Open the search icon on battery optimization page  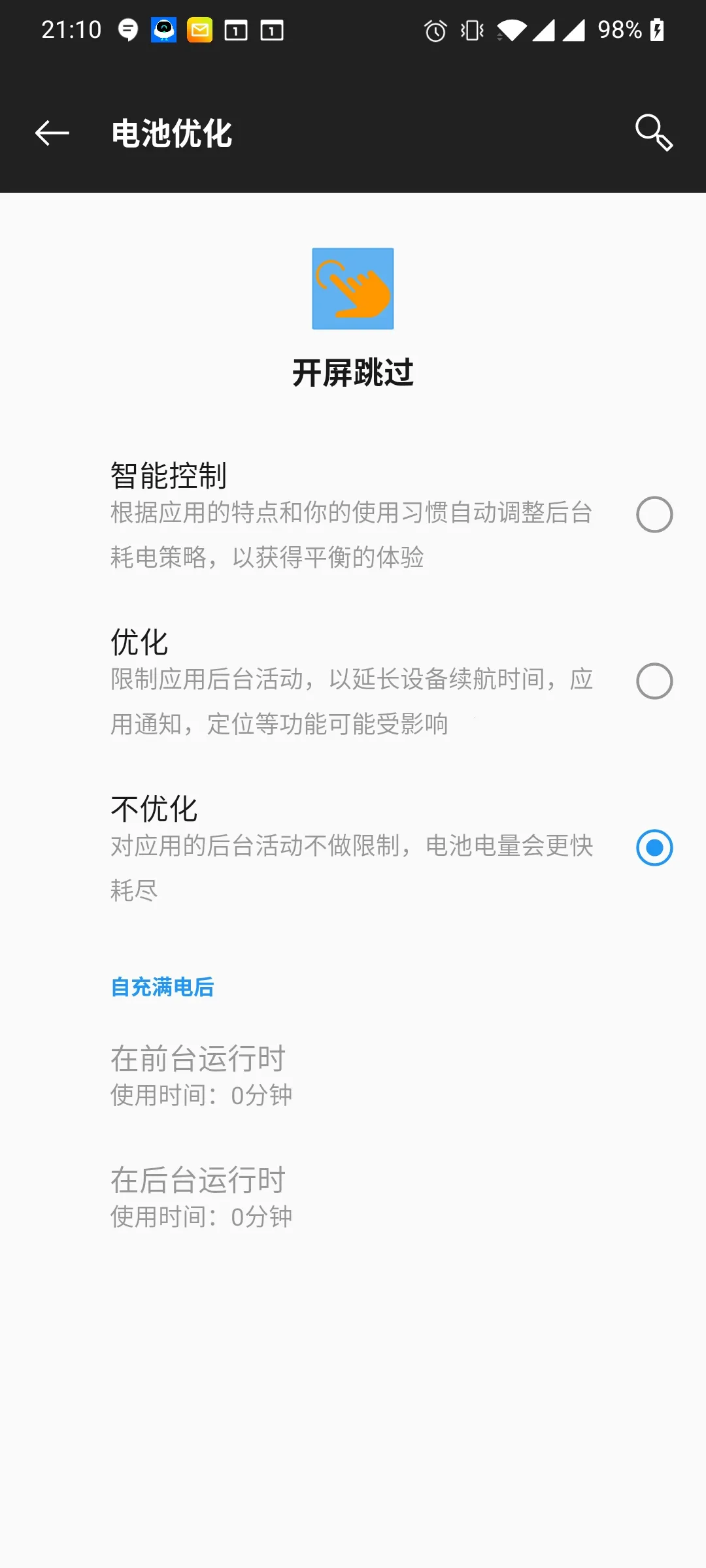pyautogui.click(x=654, y=133)
